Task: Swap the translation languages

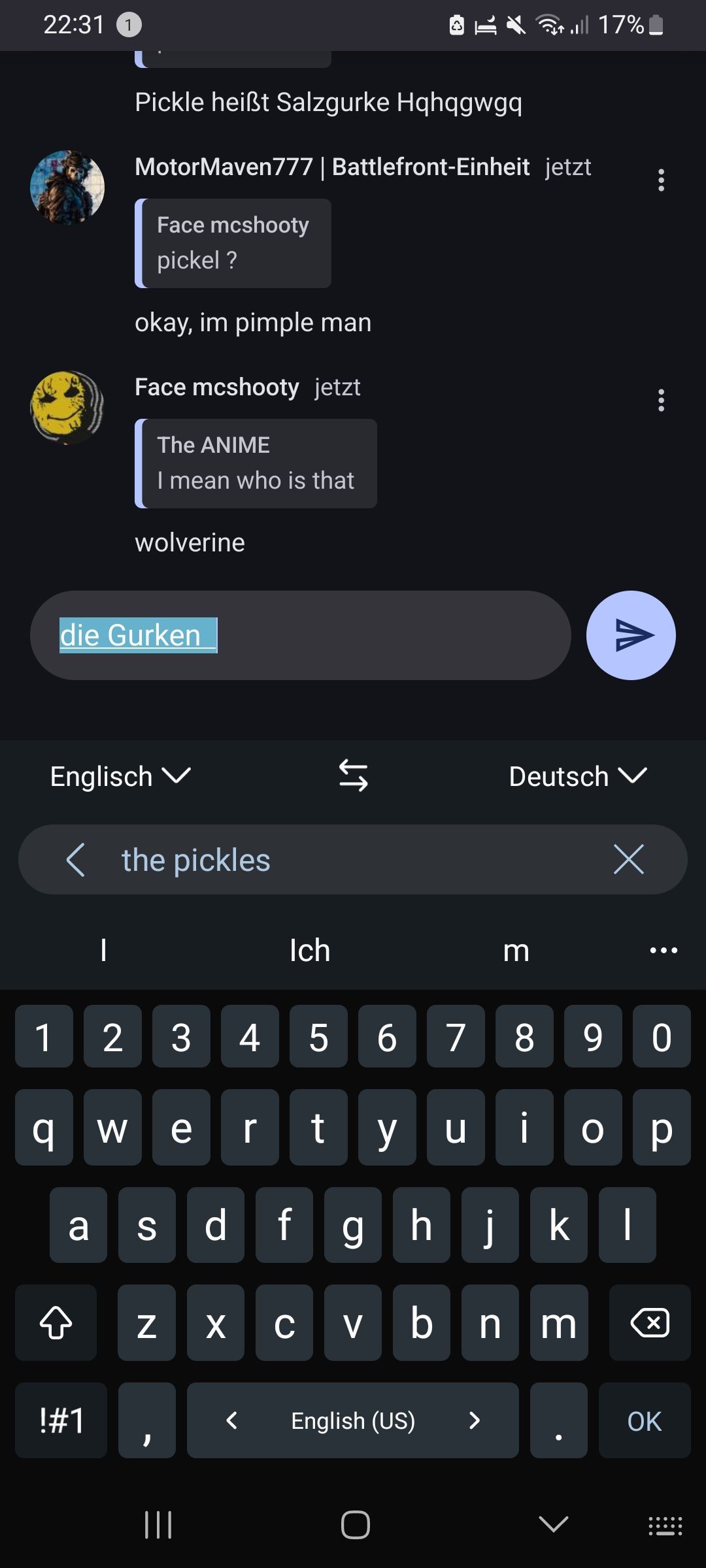Action: 353,776
